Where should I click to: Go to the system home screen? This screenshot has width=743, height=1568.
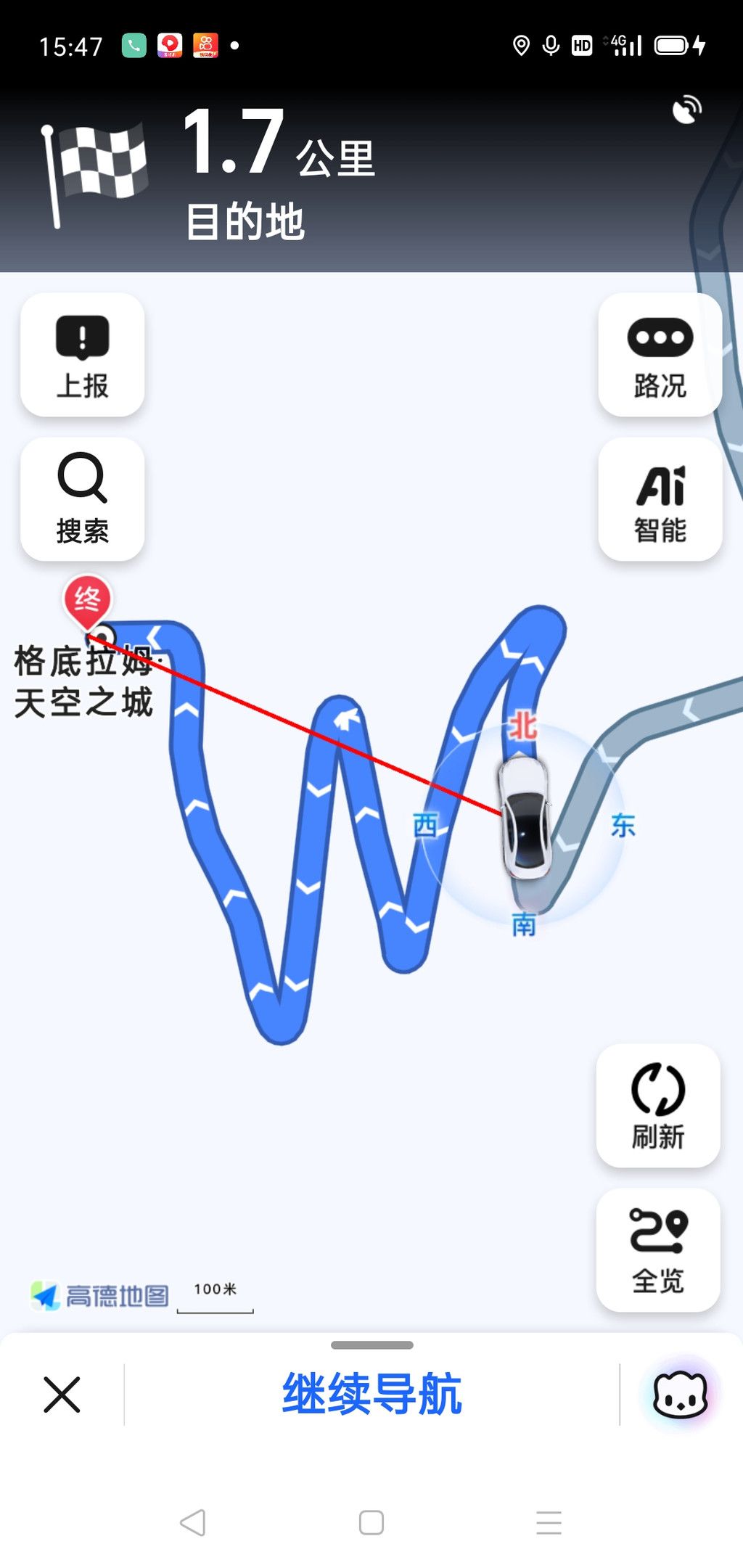[x=371, y=1522]
